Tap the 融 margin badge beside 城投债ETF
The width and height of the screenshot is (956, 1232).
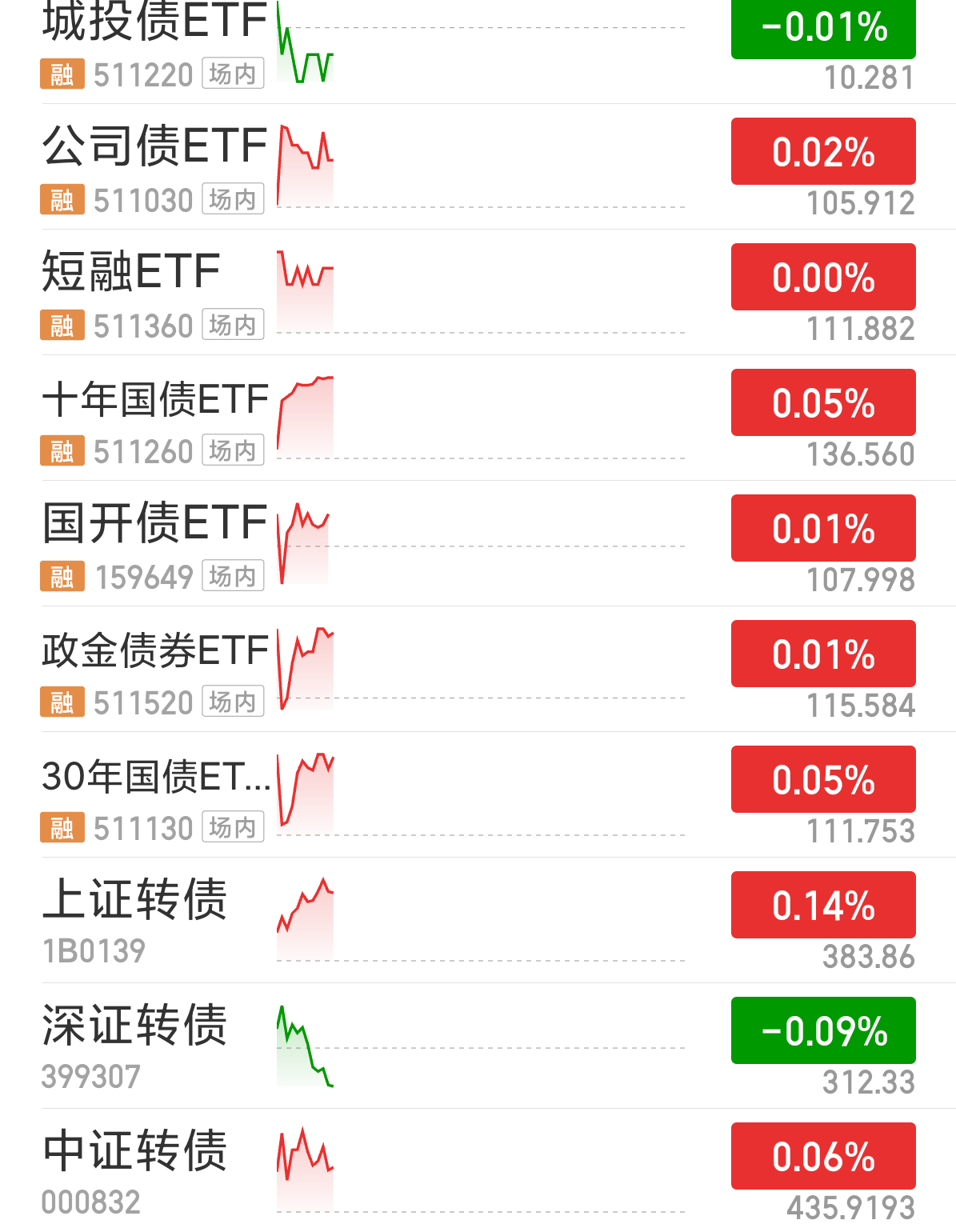[x=62, y=73]
